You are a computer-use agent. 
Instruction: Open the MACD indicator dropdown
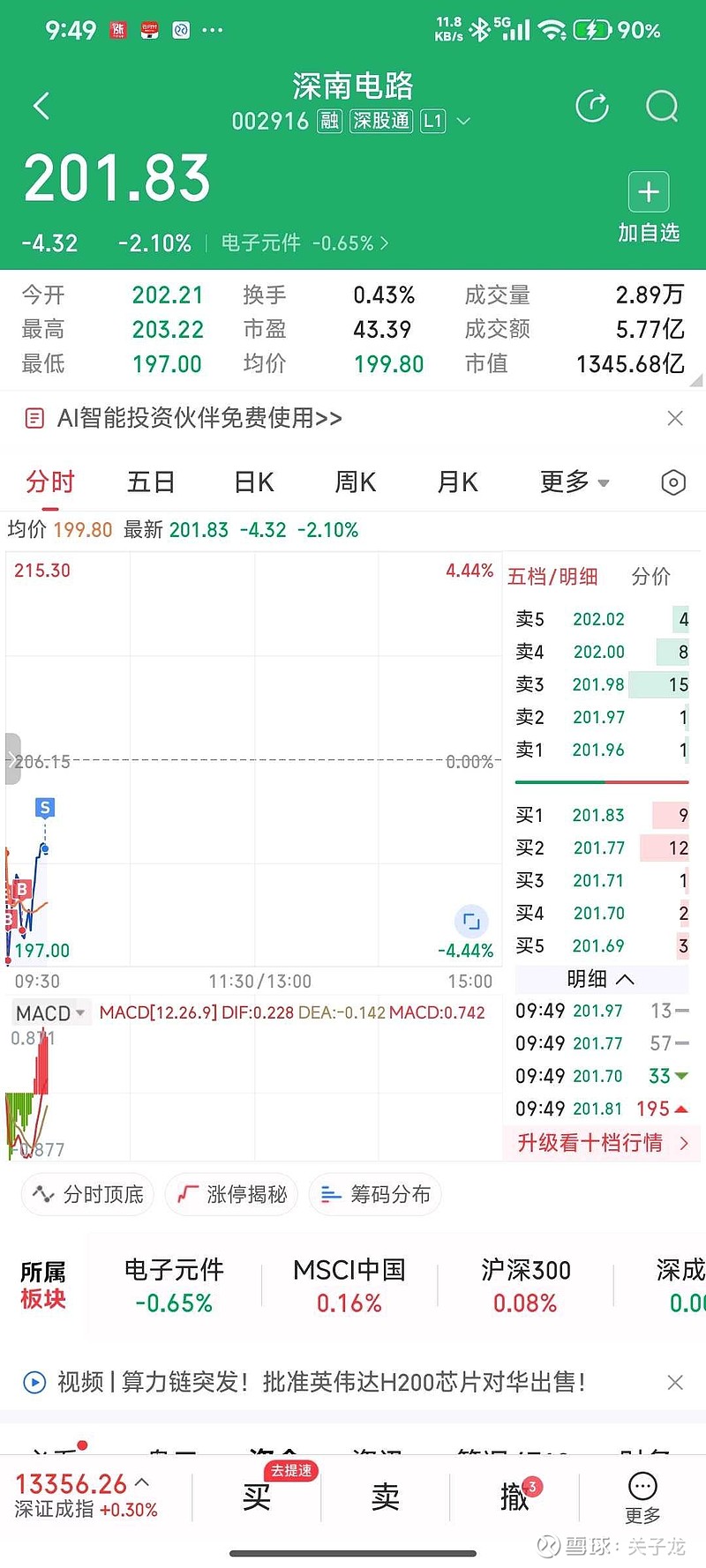(x=50, y=1012)
